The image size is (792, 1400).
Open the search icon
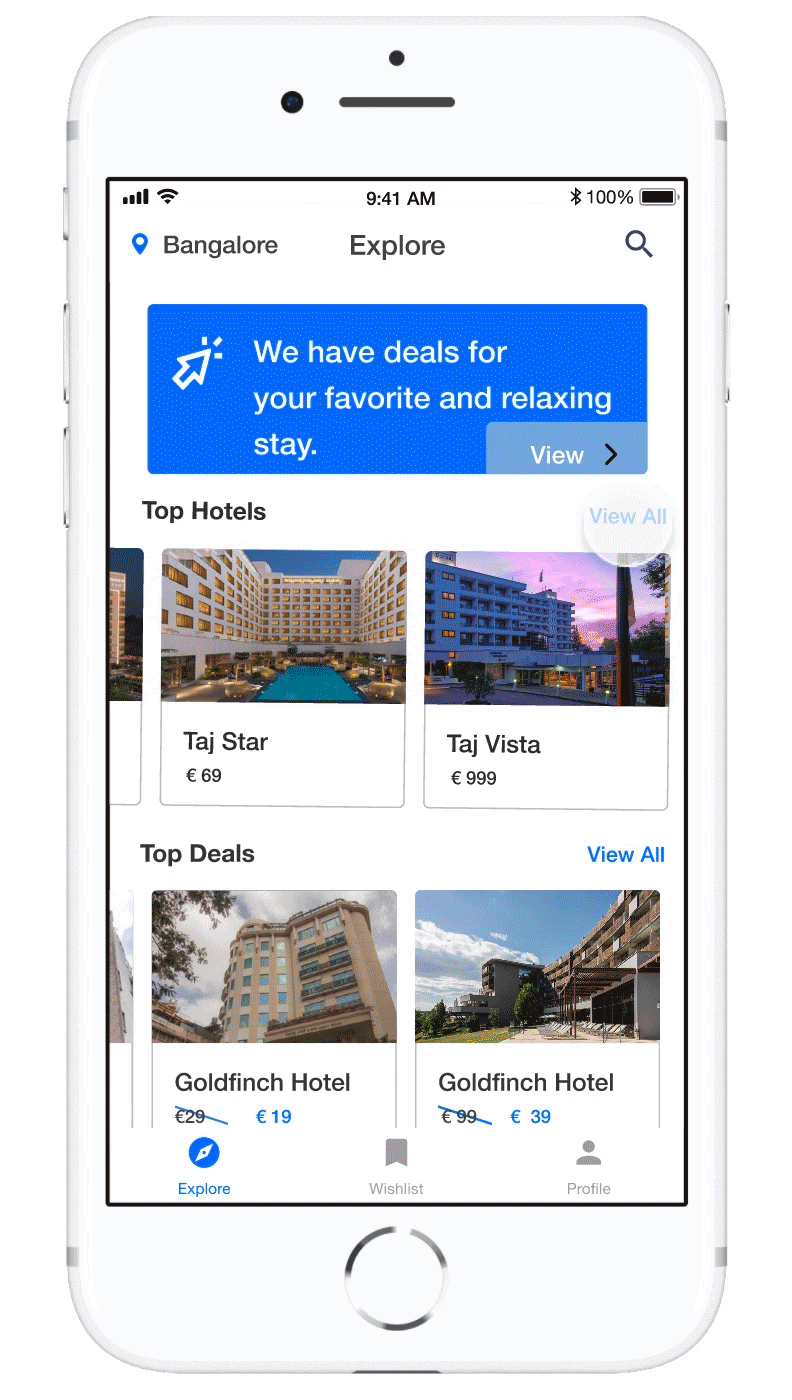[x=638, y=244]
